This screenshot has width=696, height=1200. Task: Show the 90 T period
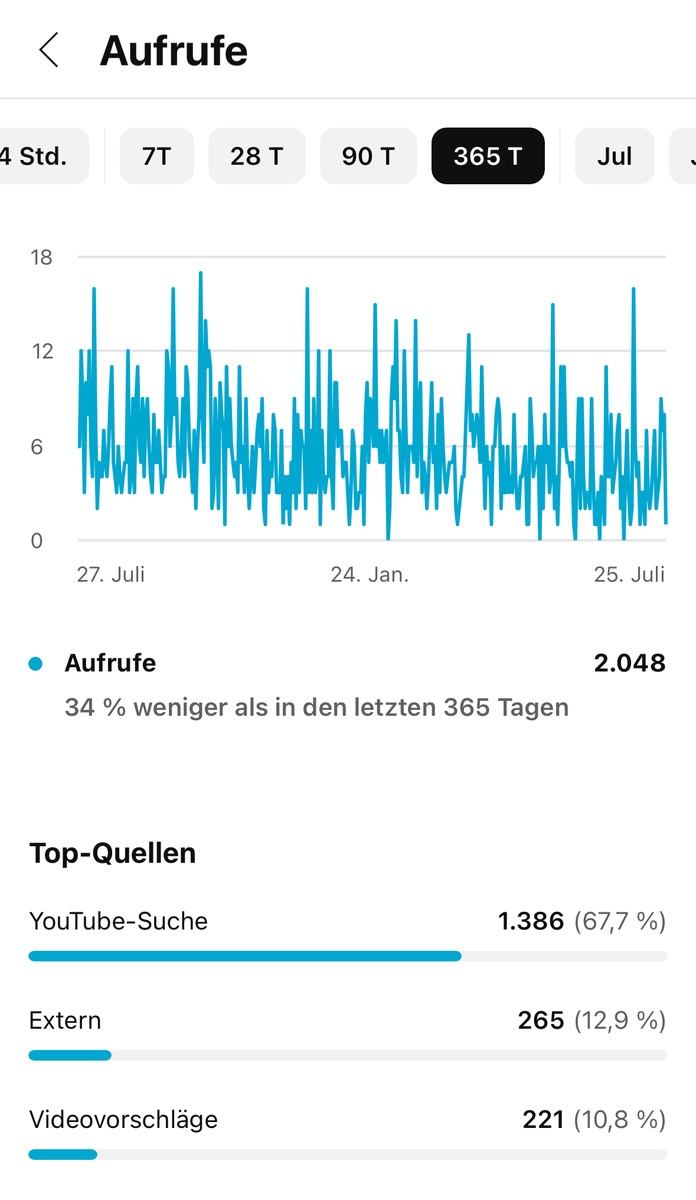[x=368, y=156]
